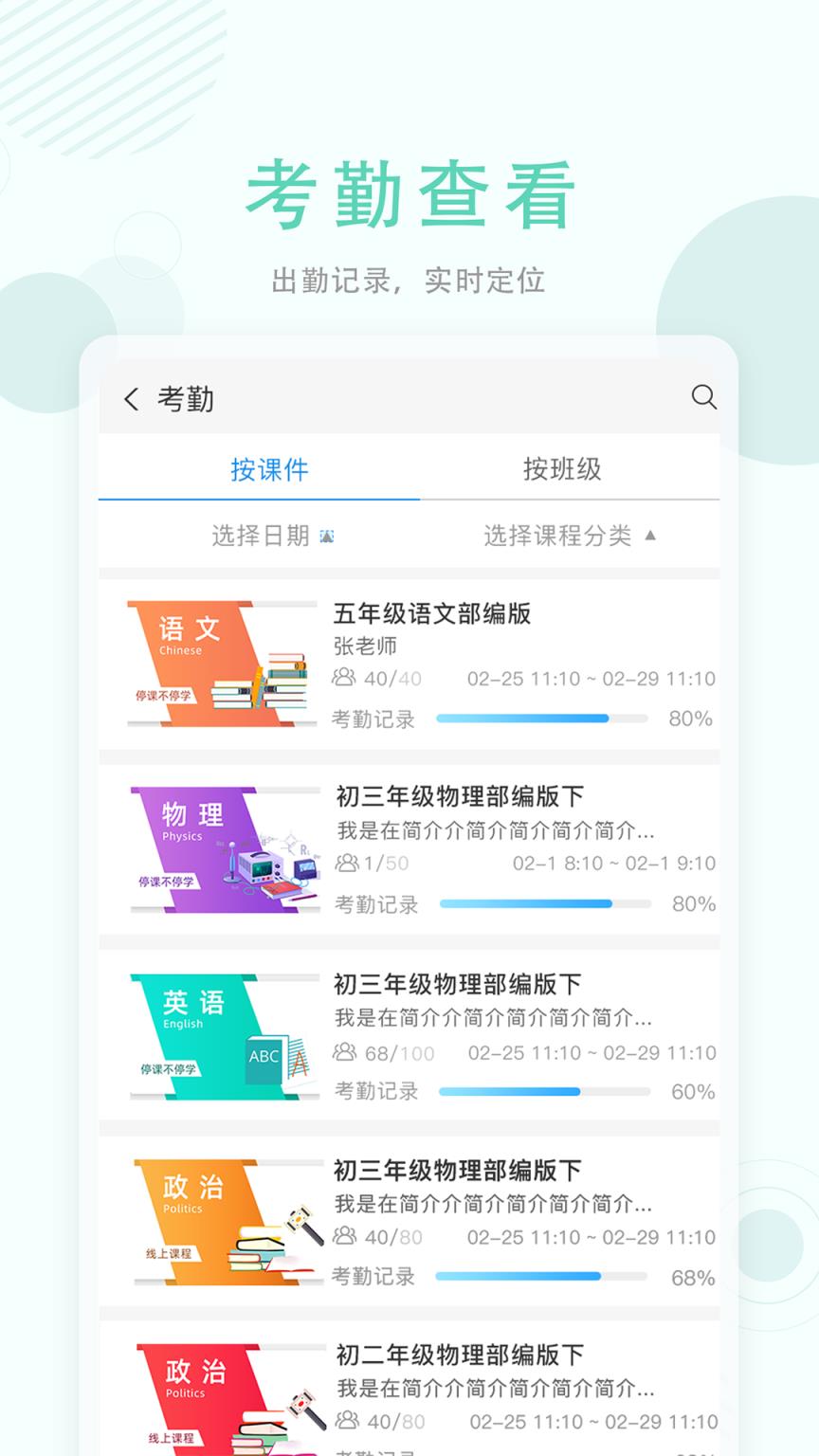Toggle course filter to 按课件 view
819x1456 pixels.
point(271,469)
